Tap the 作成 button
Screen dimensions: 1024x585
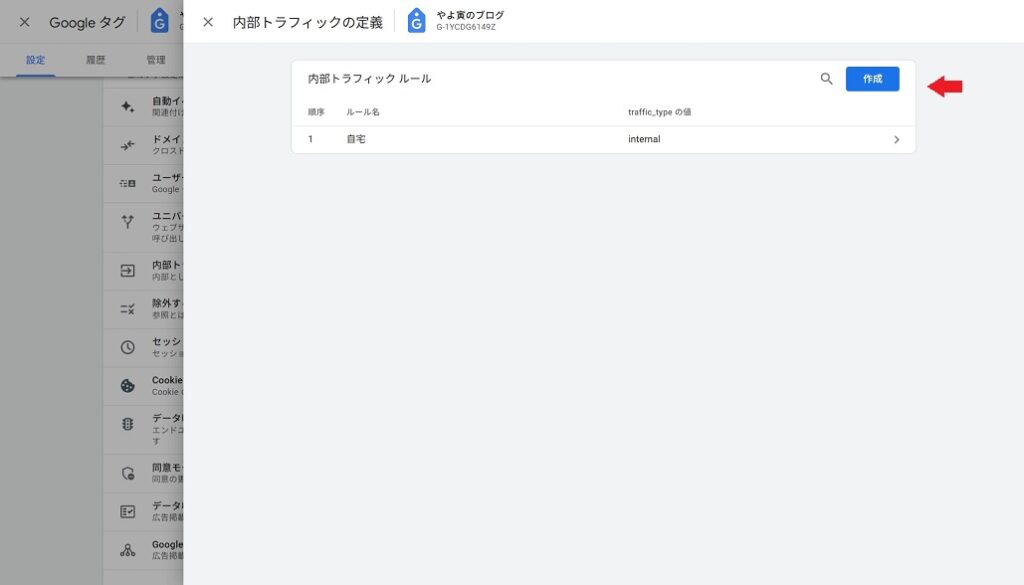872,79
